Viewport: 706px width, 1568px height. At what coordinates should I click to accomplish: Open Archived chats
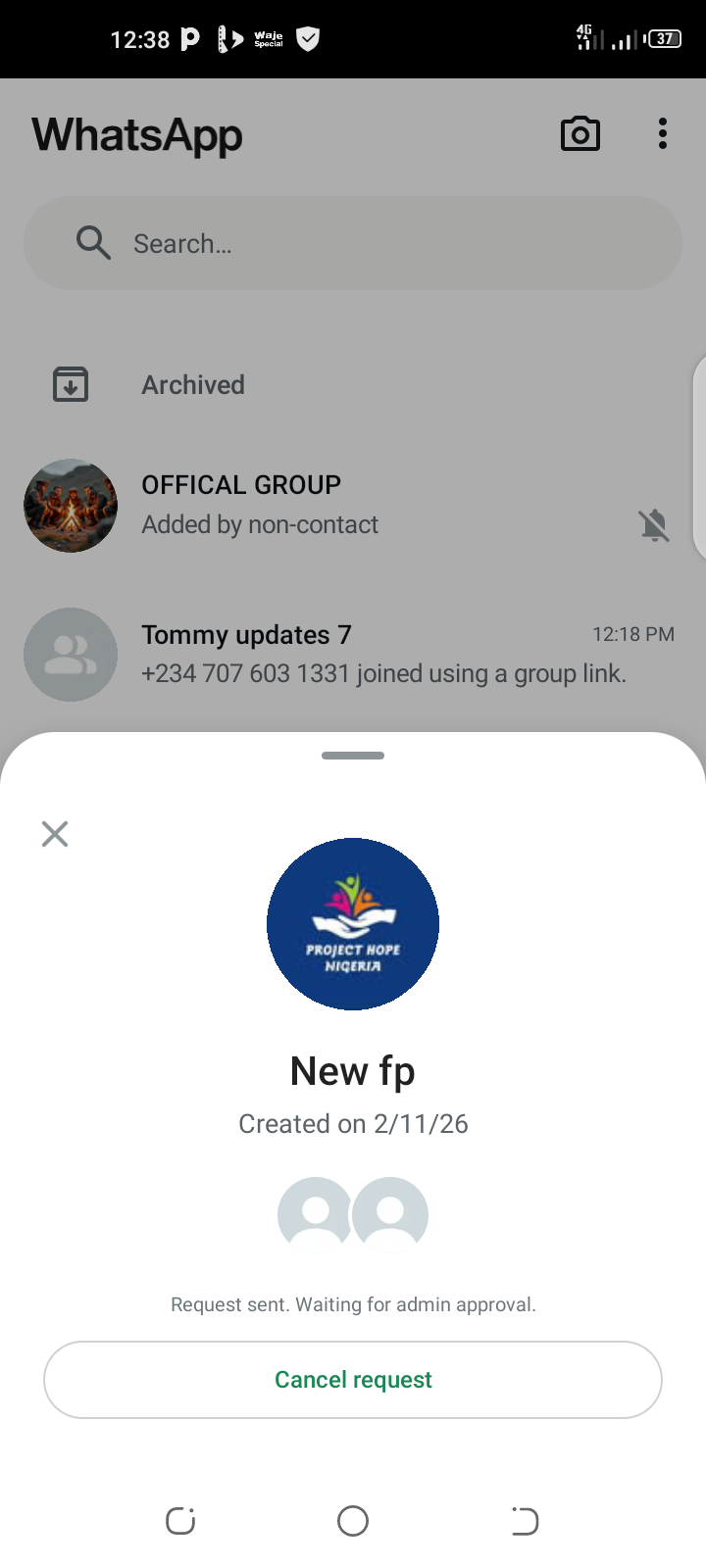[193, 385]
